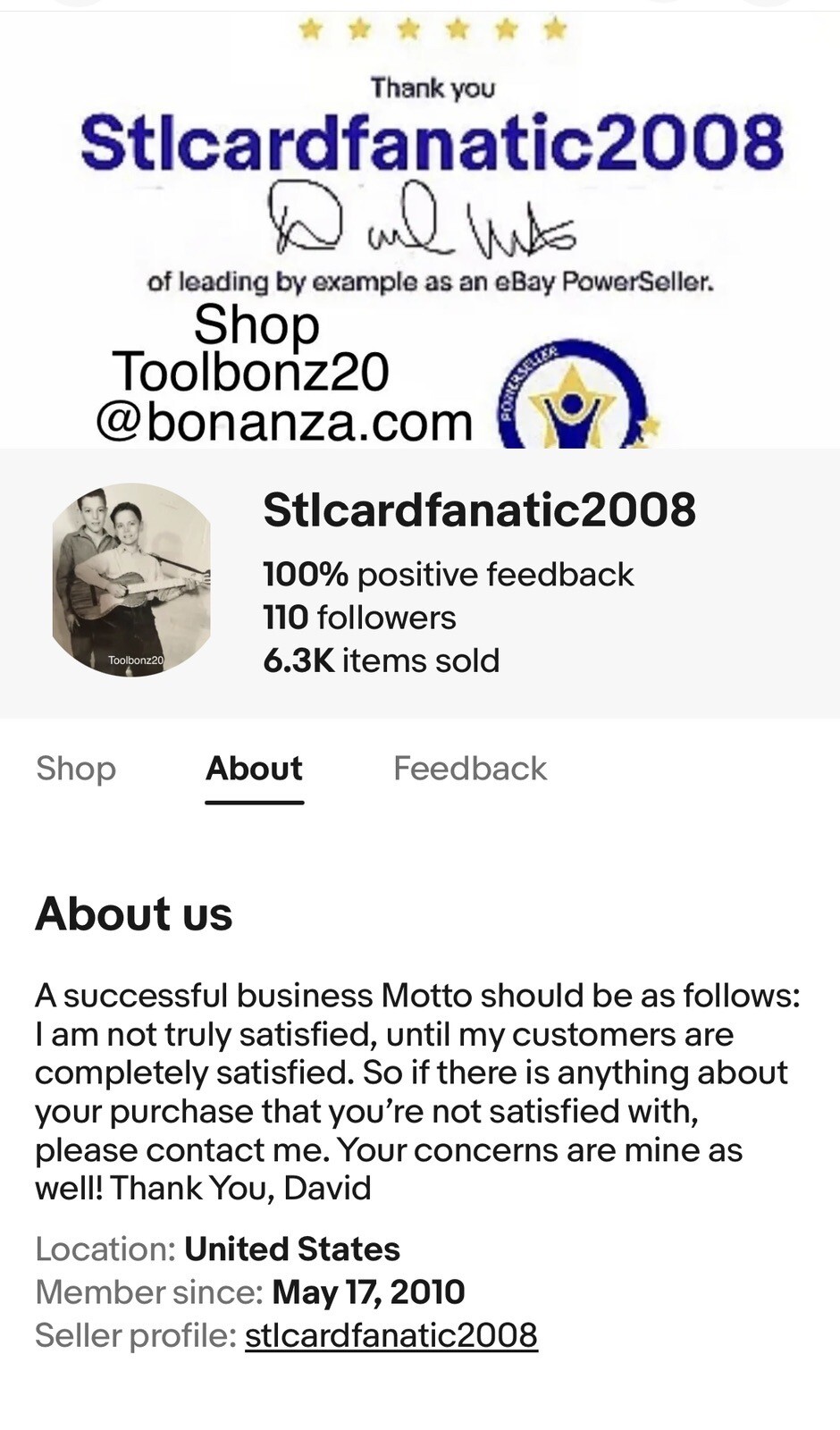Select the About tab
Screen dimensions: 840x1430
254,769
